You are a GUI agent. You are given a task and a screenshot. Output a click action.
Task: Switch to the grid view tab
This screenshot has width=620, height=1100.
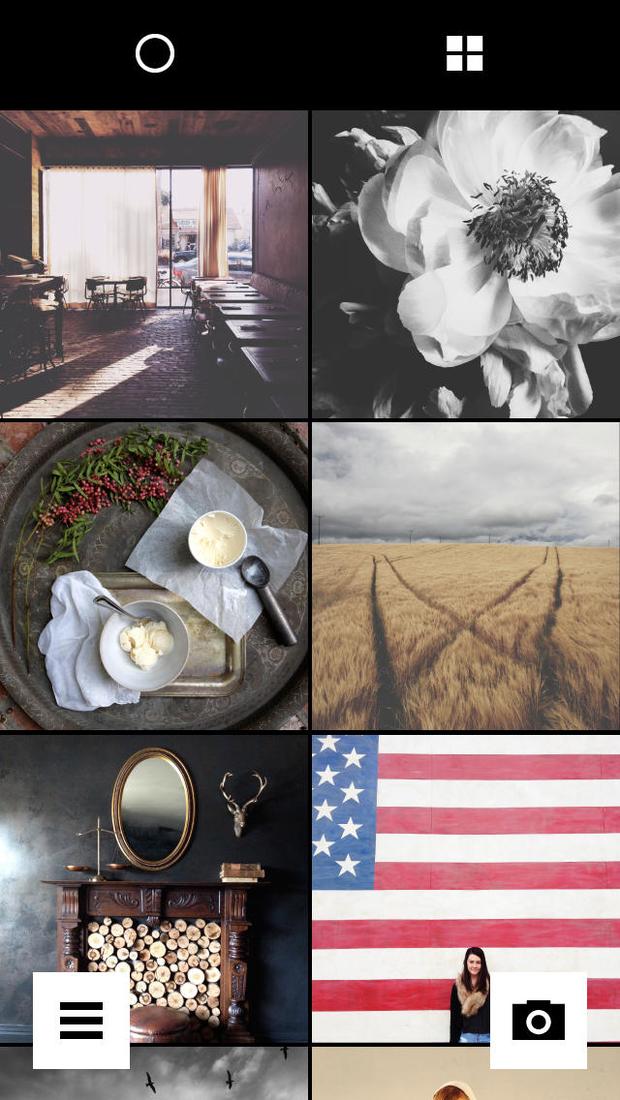click(464, 53)
